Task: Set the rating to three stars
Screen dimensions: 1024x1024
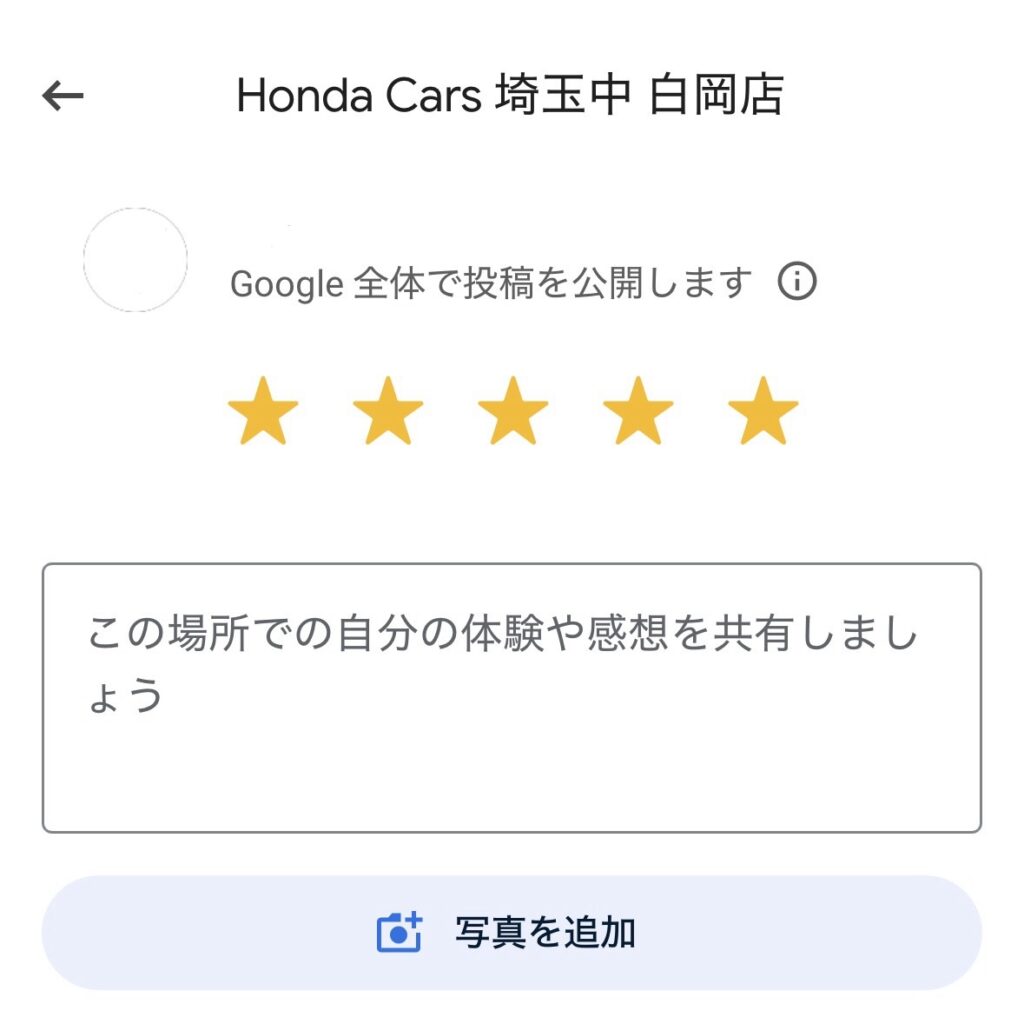Action: (x=513, y=411)
